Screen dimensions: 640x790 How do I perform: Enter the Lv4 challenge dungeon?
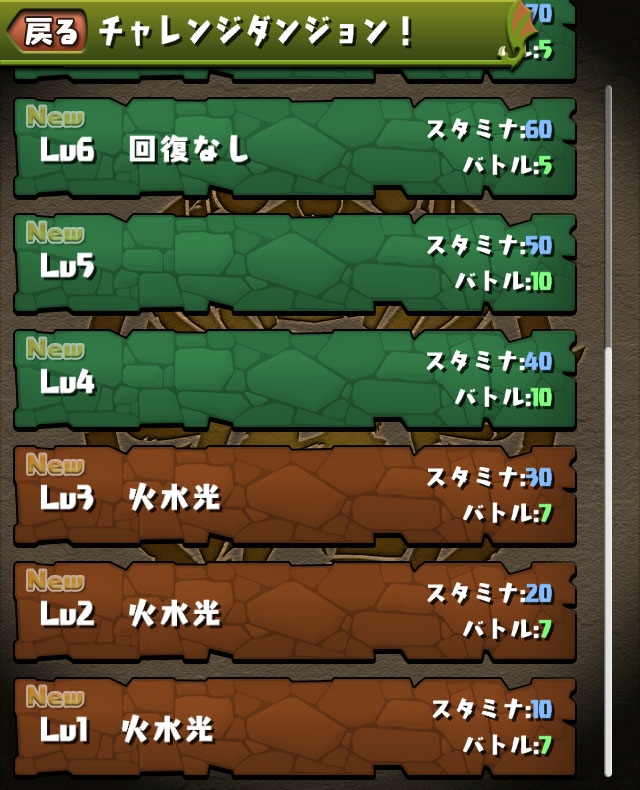pyautogui.click(x=294, y=380)
